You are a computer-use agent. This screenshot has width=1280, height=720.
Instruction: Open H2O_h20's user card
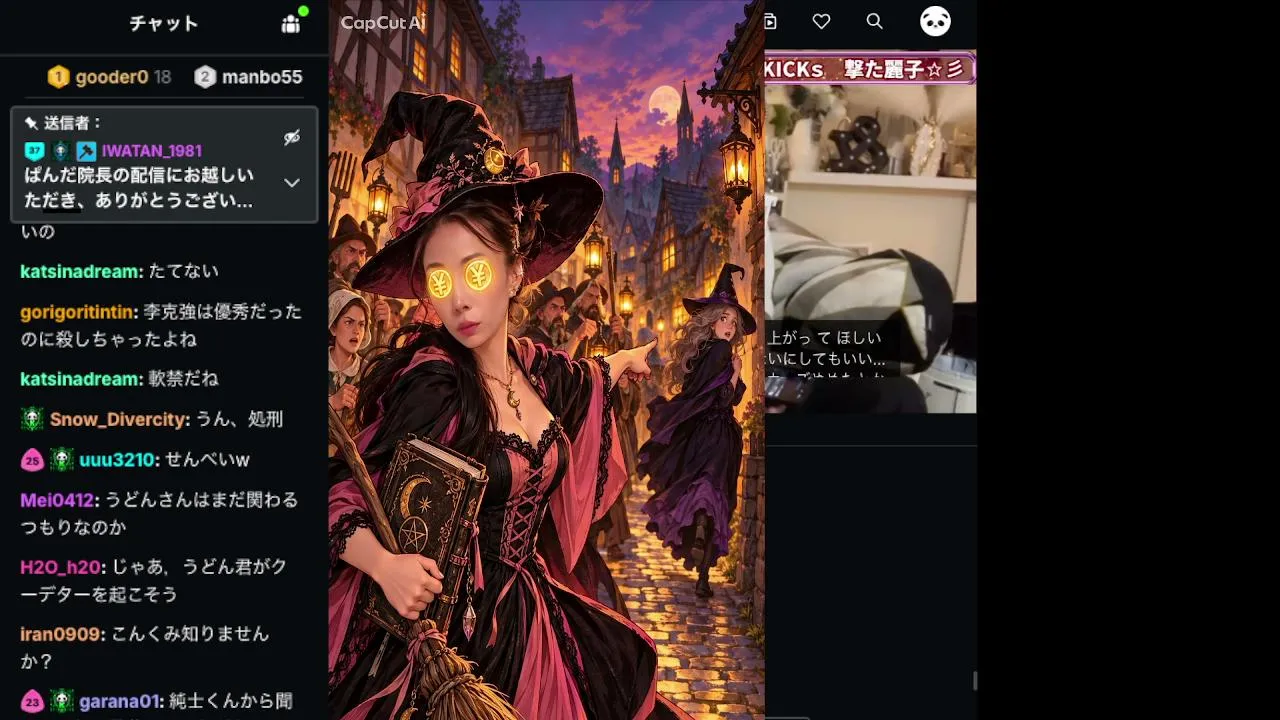[60, 567]
